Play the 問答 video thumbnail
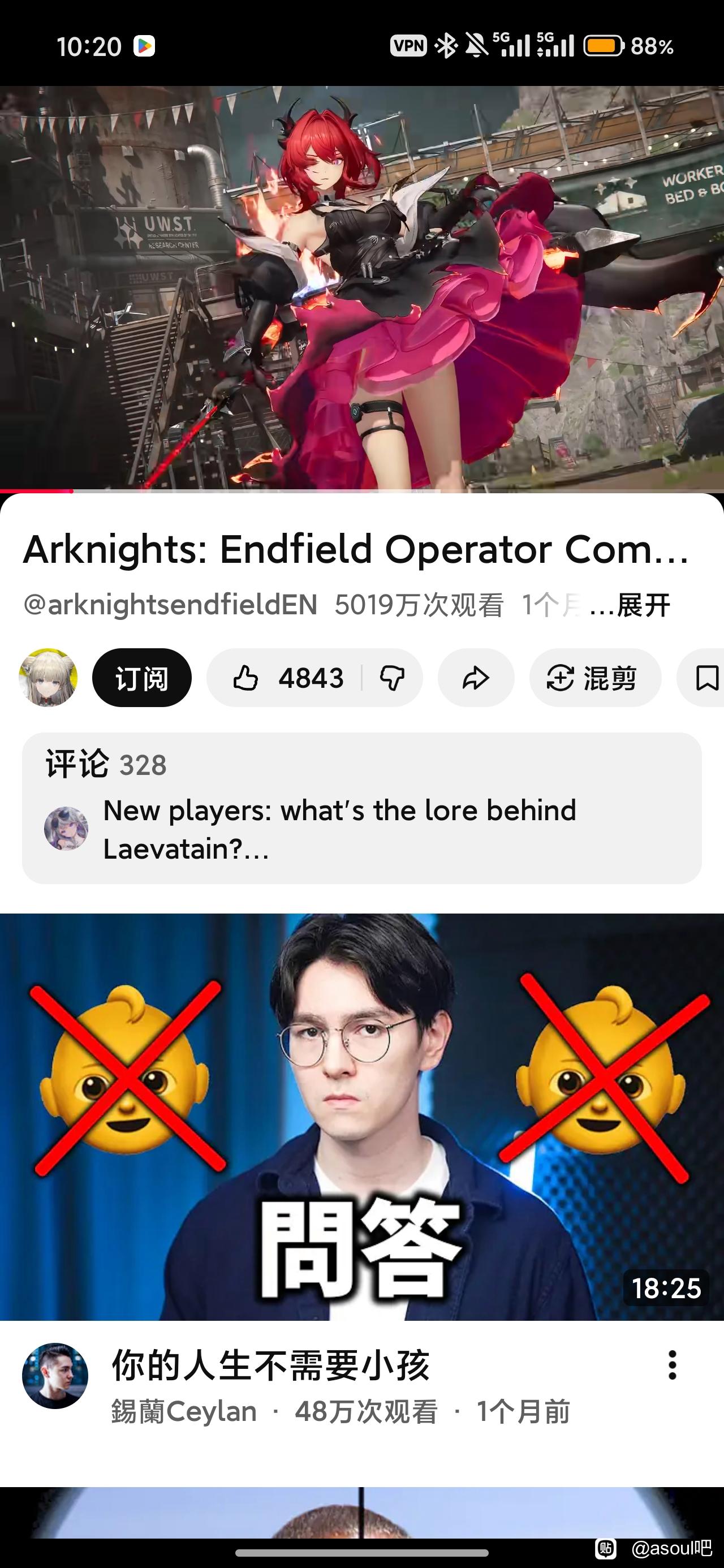724x1568 pixels. coord(361,1118)
